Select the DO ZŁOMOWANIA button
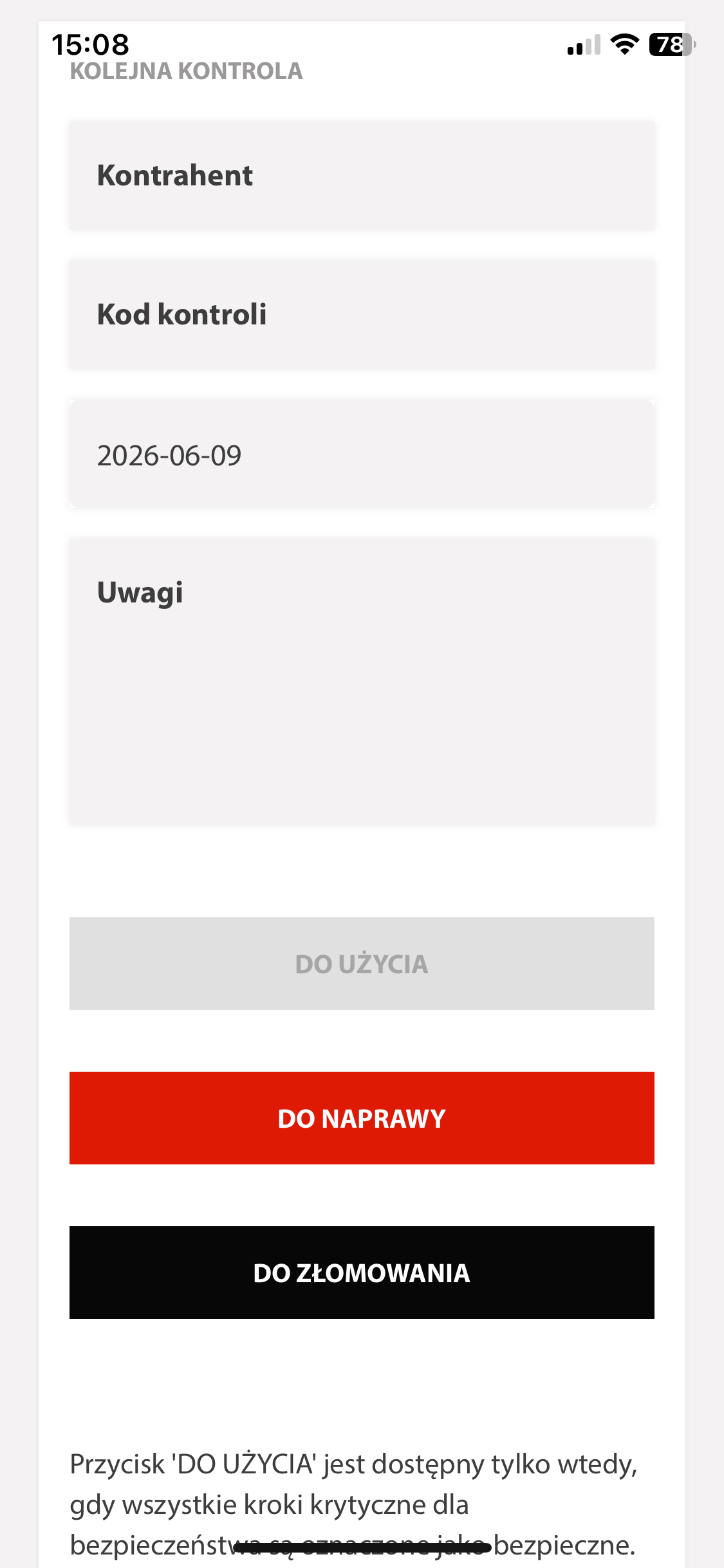Viewport: 724px width, 1568px height. coord(362,1273)
